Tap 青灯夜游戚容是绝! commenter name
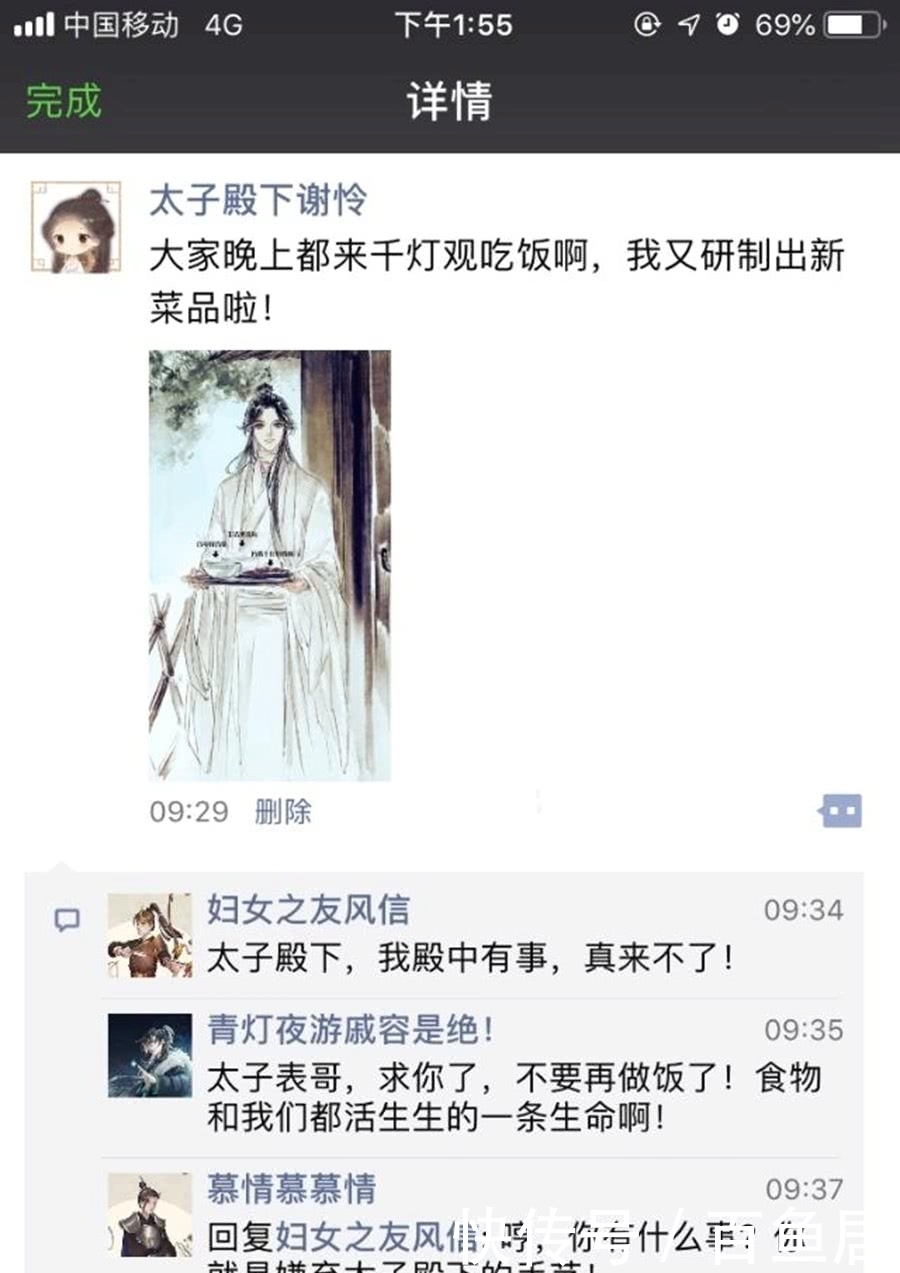Viewport: 900px width, 1273px height. 350,1029
